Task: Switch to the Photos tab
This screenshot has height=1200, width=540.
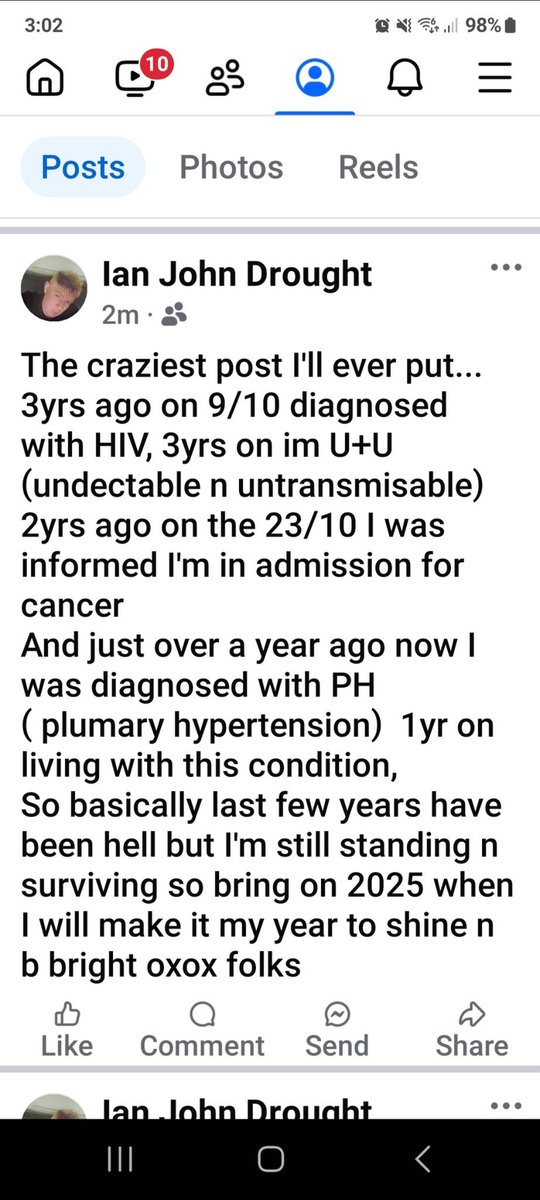Action: (x=231, y=167)
